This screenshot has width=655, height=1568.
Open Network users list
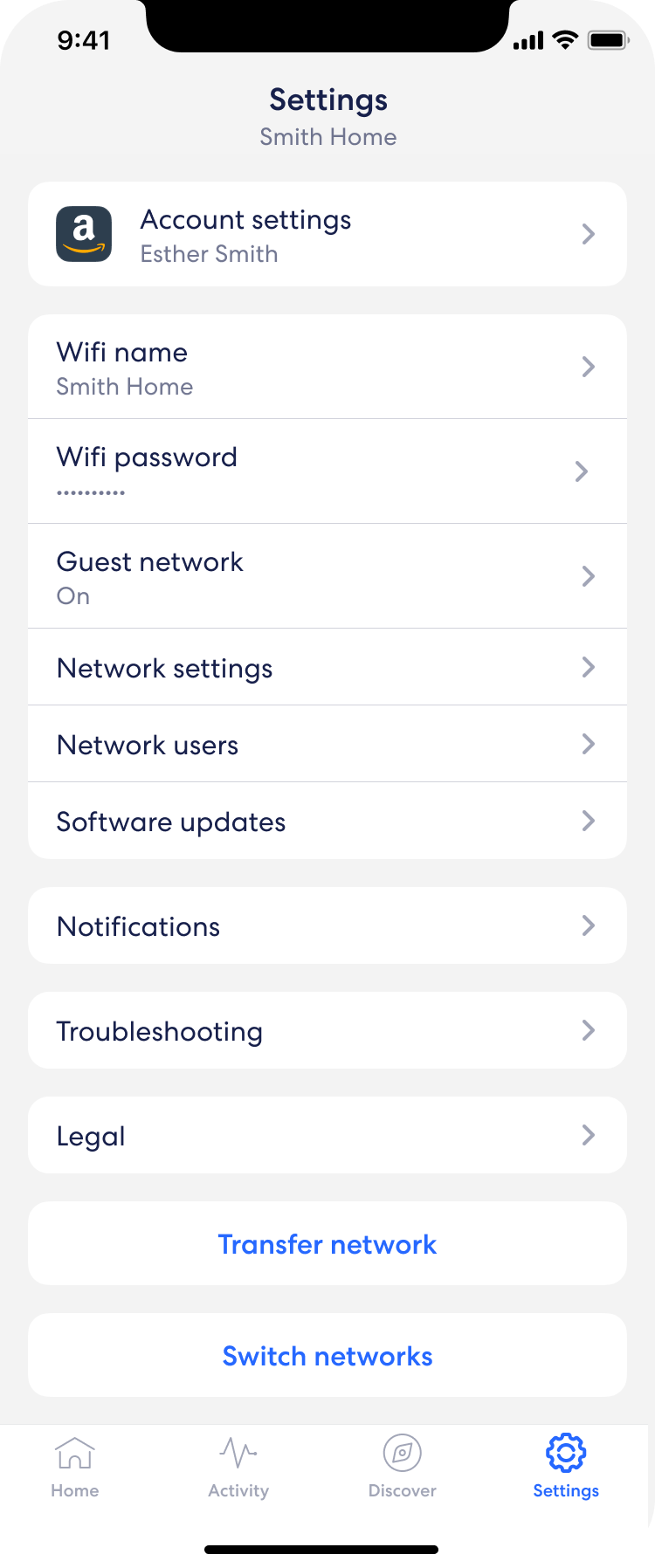(x=327, y=744)
